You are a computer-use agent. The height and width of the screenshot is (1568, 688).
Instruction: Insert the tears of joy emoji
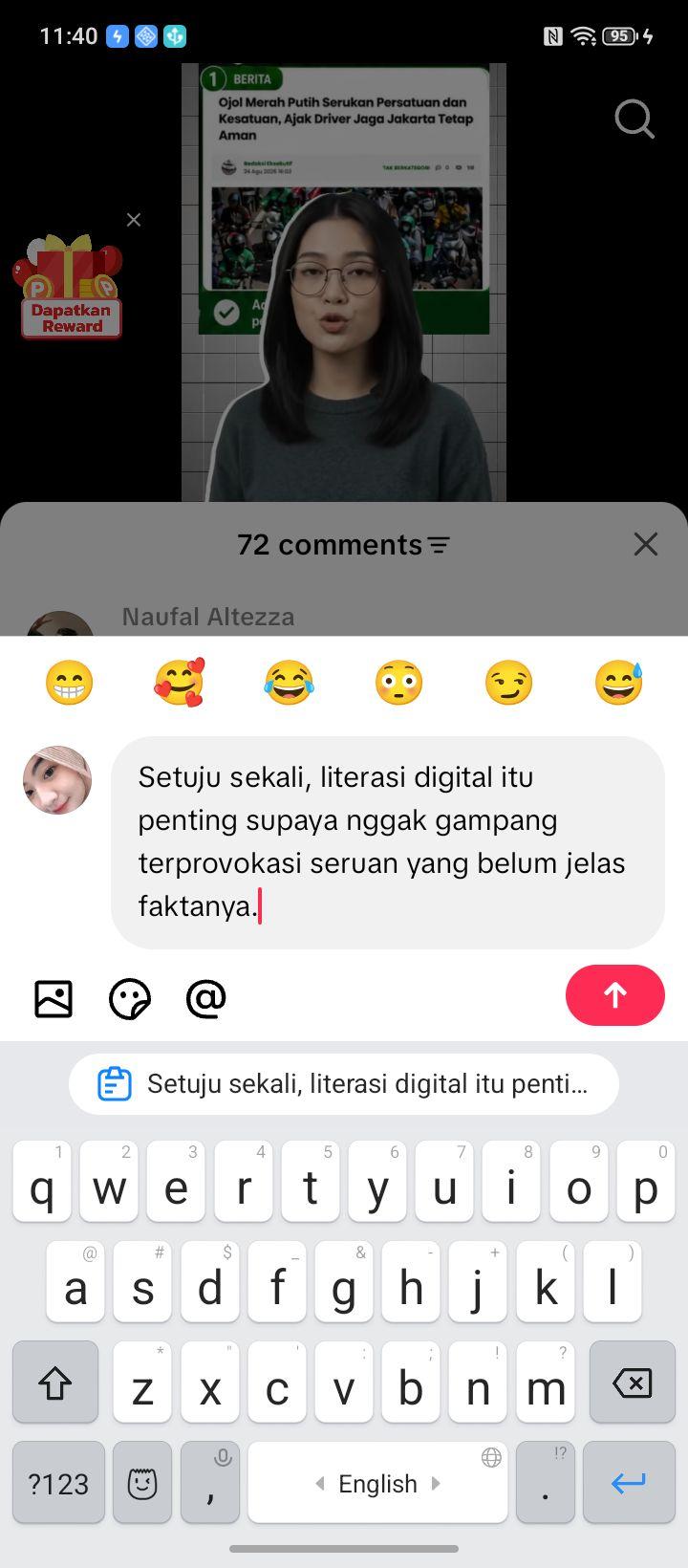[290, 683]
